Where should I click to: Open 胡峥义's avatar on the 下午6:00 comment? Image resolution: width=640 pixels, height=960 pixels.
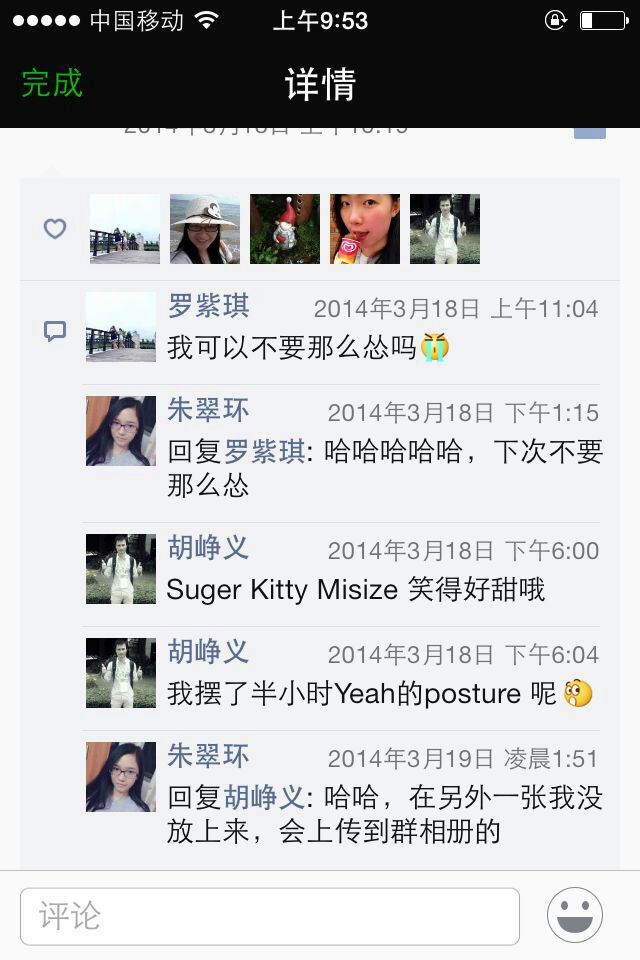tap(121, 568)
